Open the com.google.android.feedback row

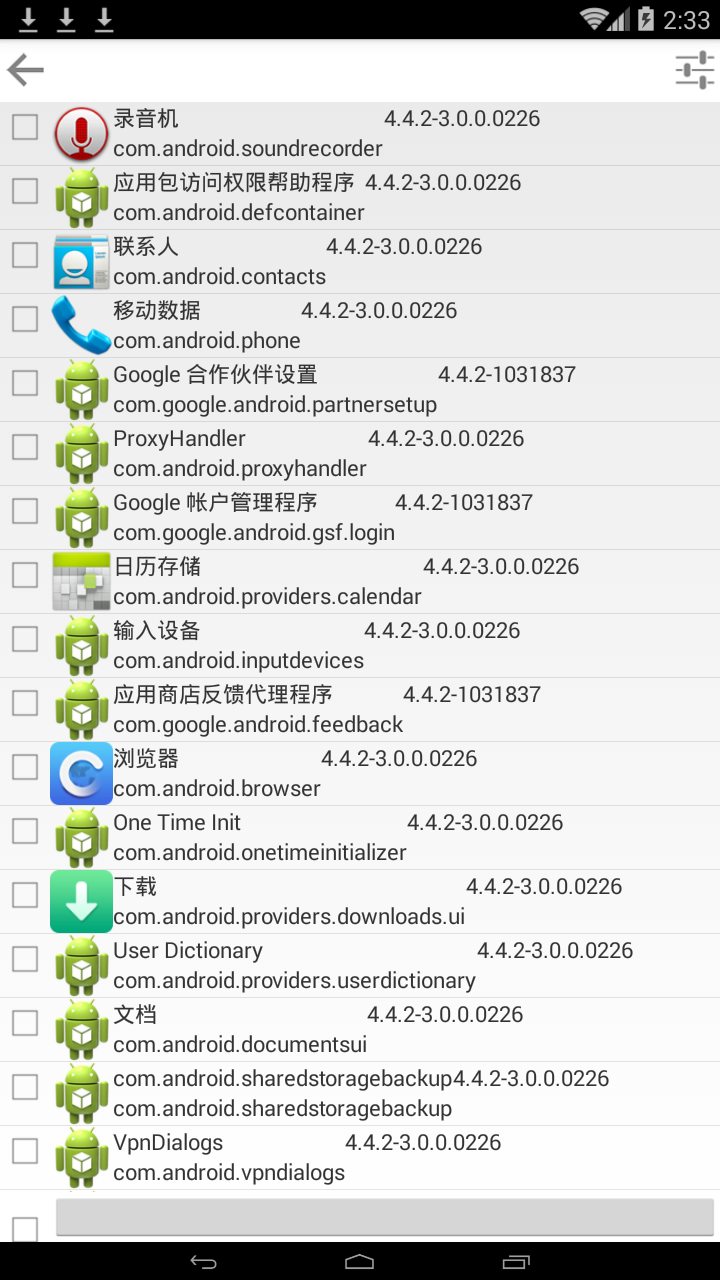[x=360, y=710]
